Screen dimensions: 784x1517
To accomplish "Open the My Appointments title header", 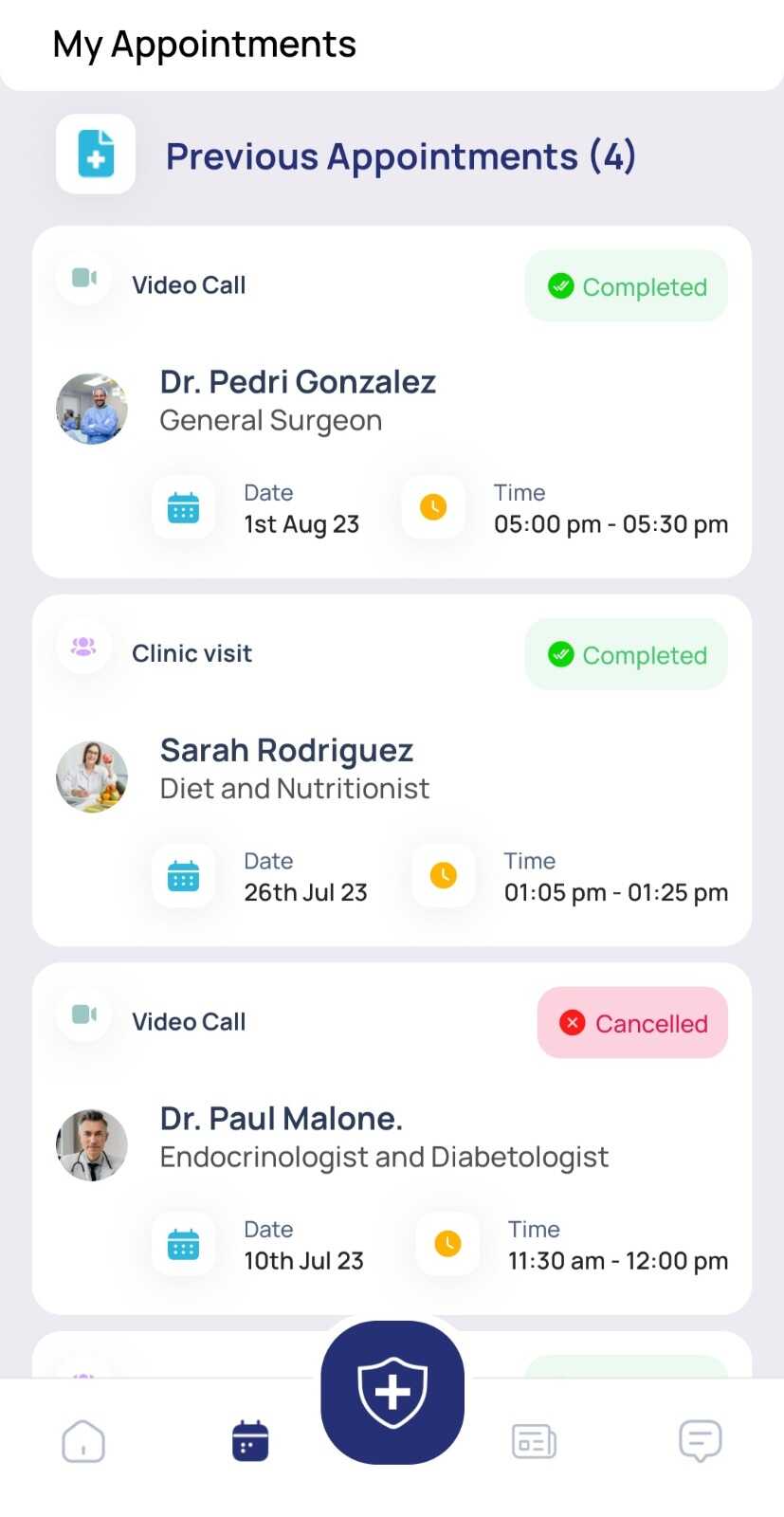I will click(204, 44).
